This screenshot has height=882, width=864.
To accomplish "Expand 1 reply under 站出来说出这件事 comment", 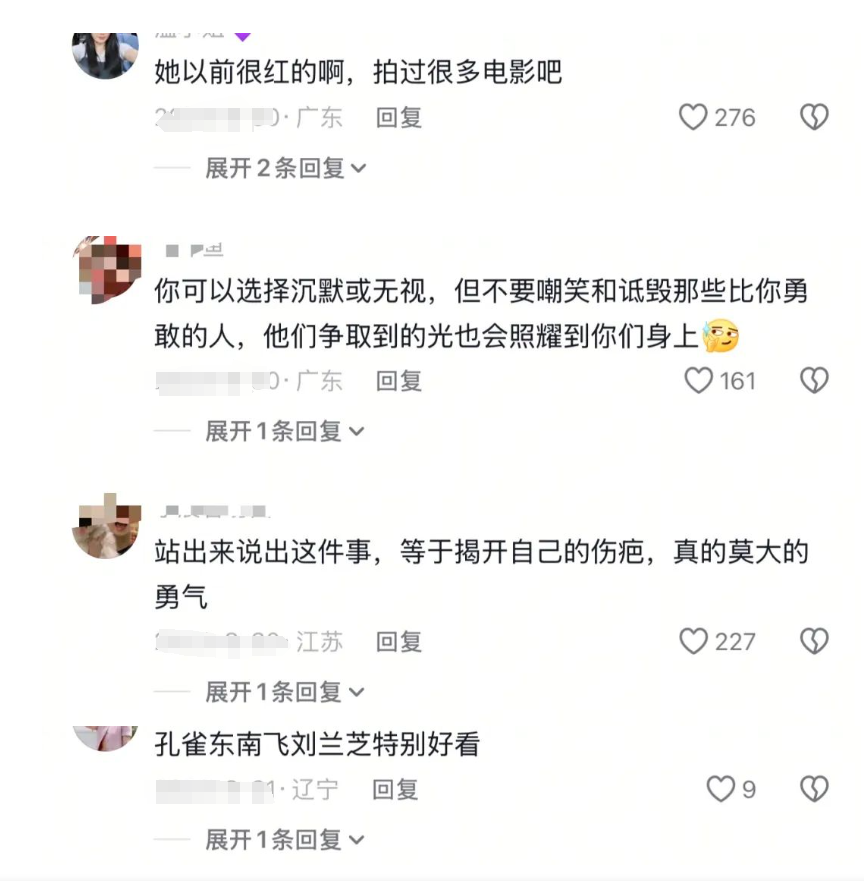I will [285, 692].
